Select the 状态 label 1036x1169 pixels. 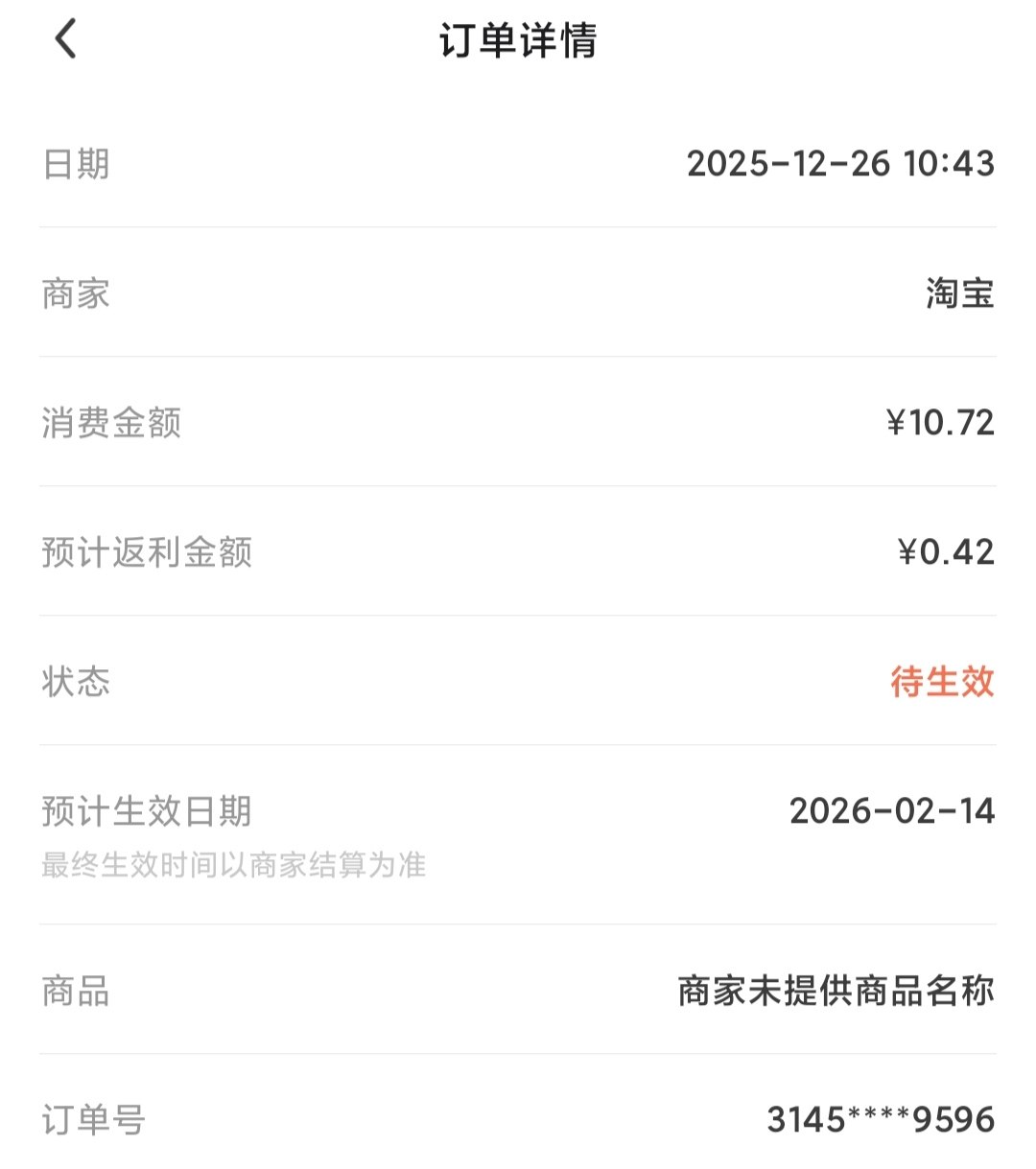(x=73, y=682)
